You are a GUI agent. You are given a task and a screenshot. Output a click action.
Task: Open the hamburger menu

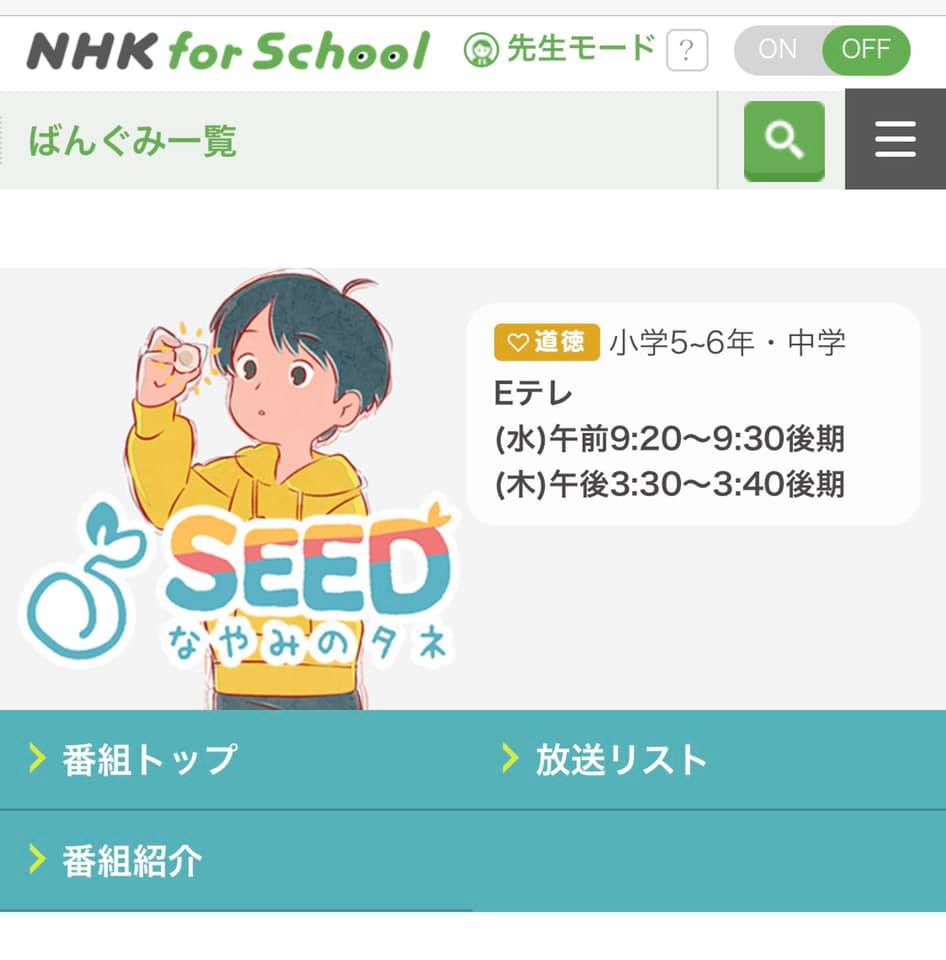[x=895, y=140]
